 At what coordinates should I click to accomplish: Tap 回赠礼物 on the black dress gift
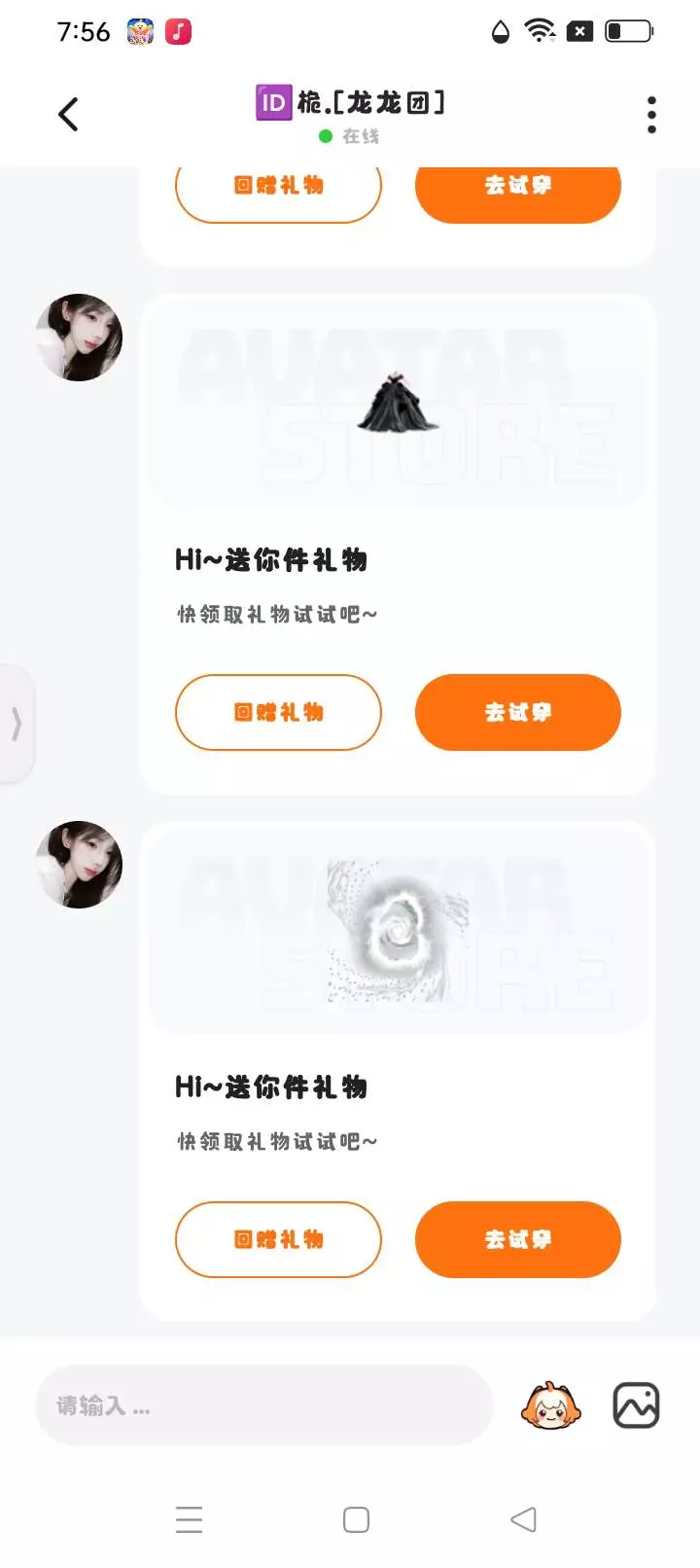[x=278, y=712]
